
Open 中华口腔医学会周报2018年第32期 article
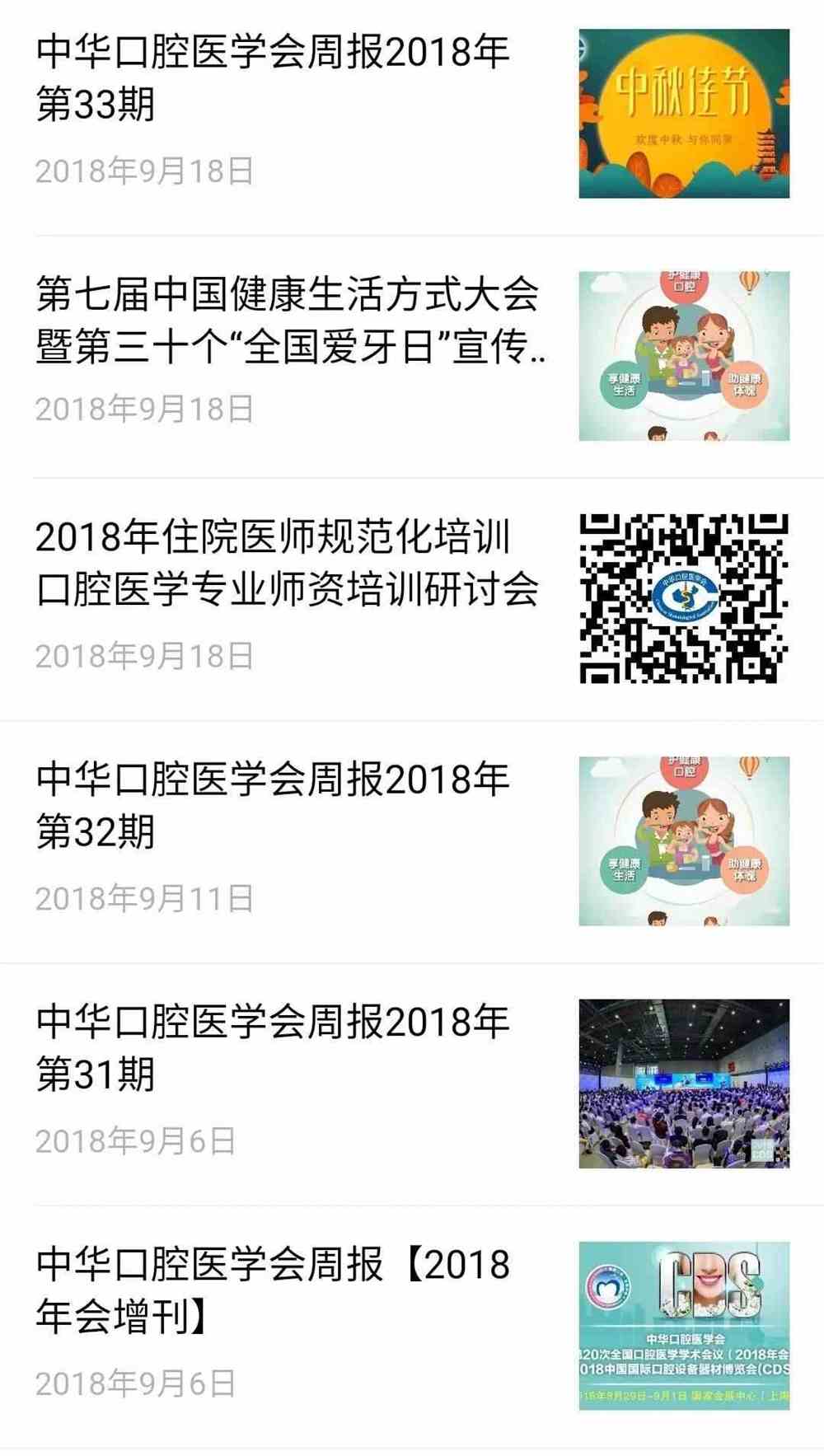pos(272,805)
